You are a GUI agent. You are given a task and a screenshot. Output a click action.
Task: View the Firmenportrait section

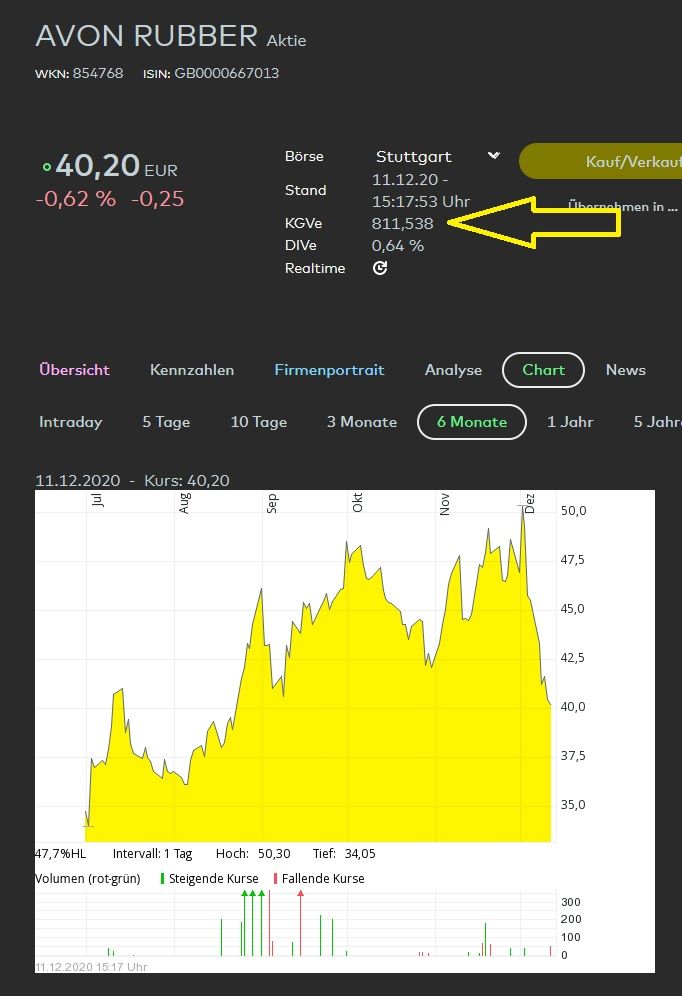(329, 370)
